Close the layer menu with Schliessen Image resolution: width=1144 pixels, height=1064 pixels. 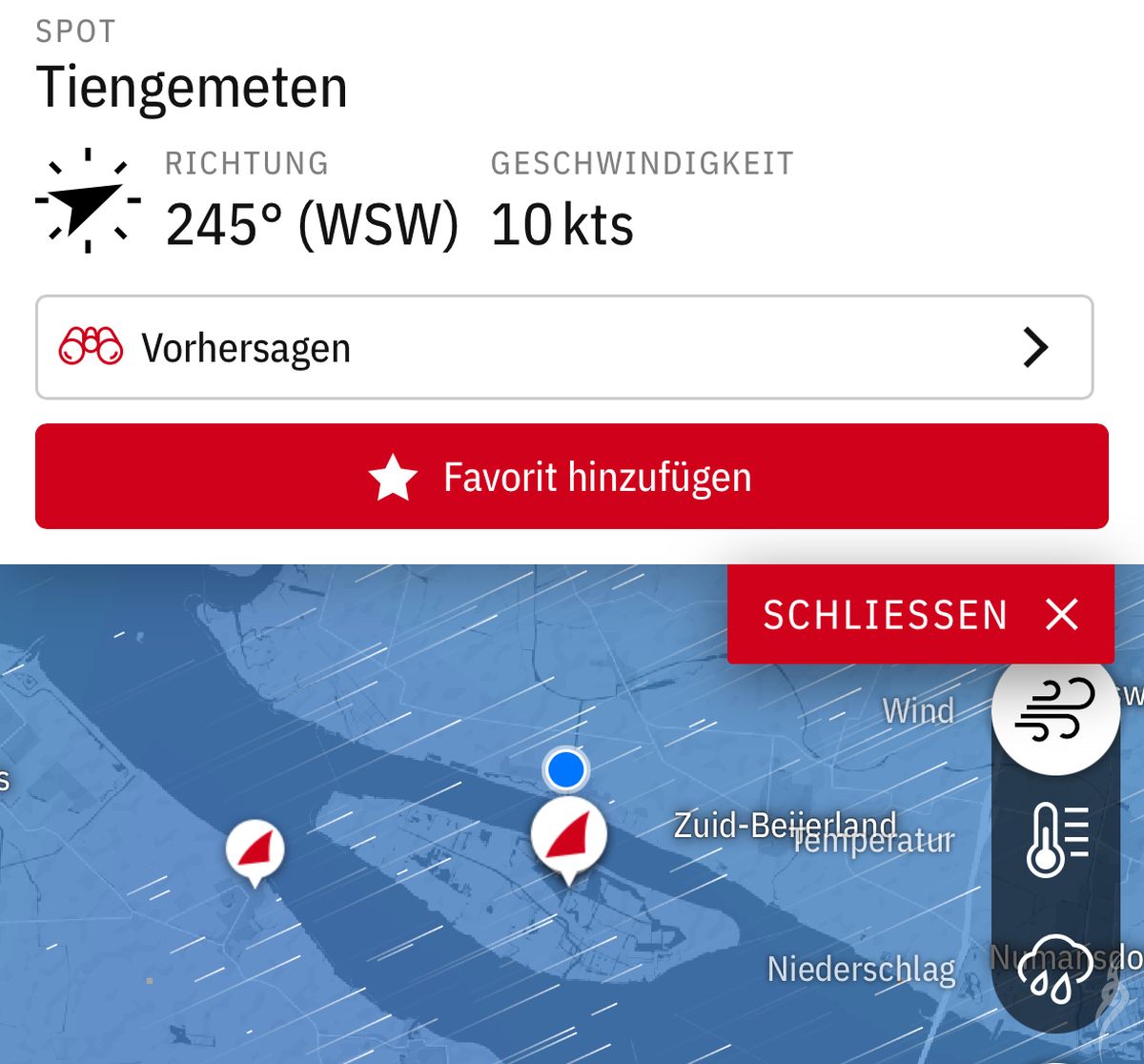tap(920, 614)
